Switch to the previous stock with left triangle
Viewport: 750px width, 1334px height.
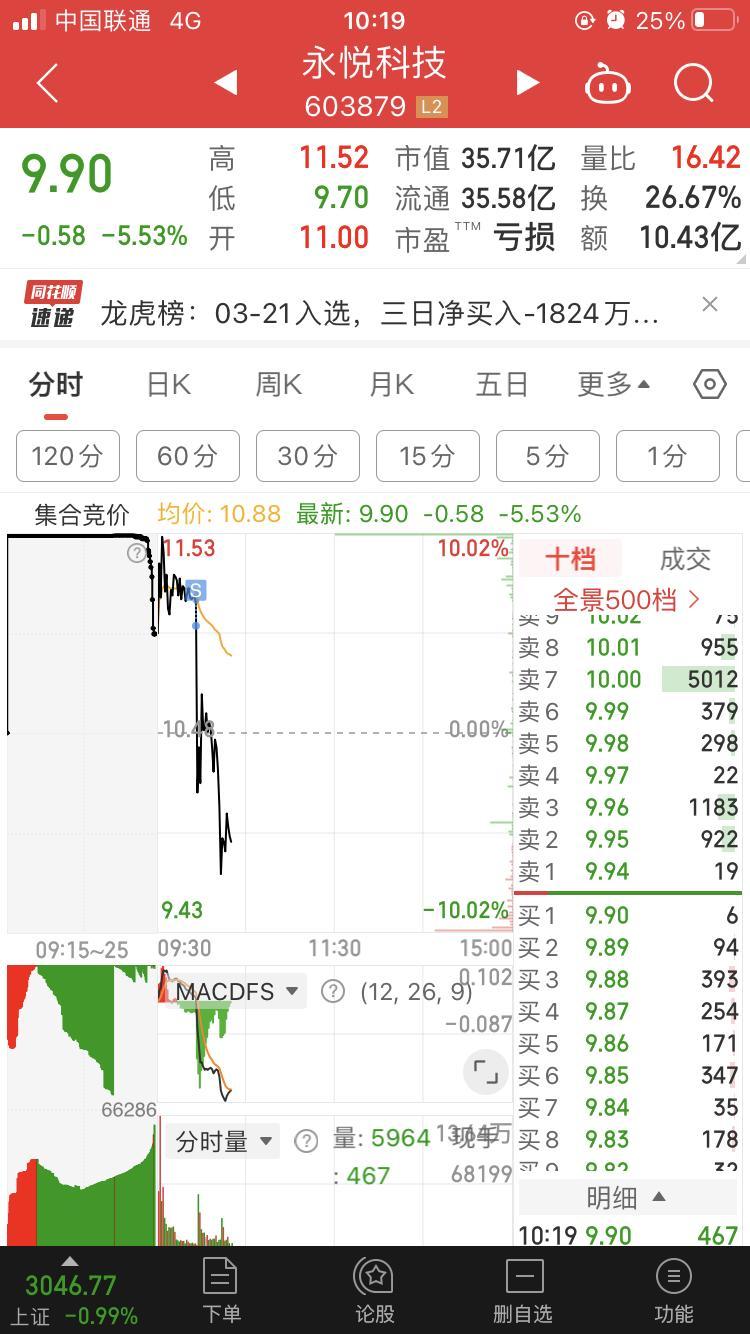tap(226, 83)
